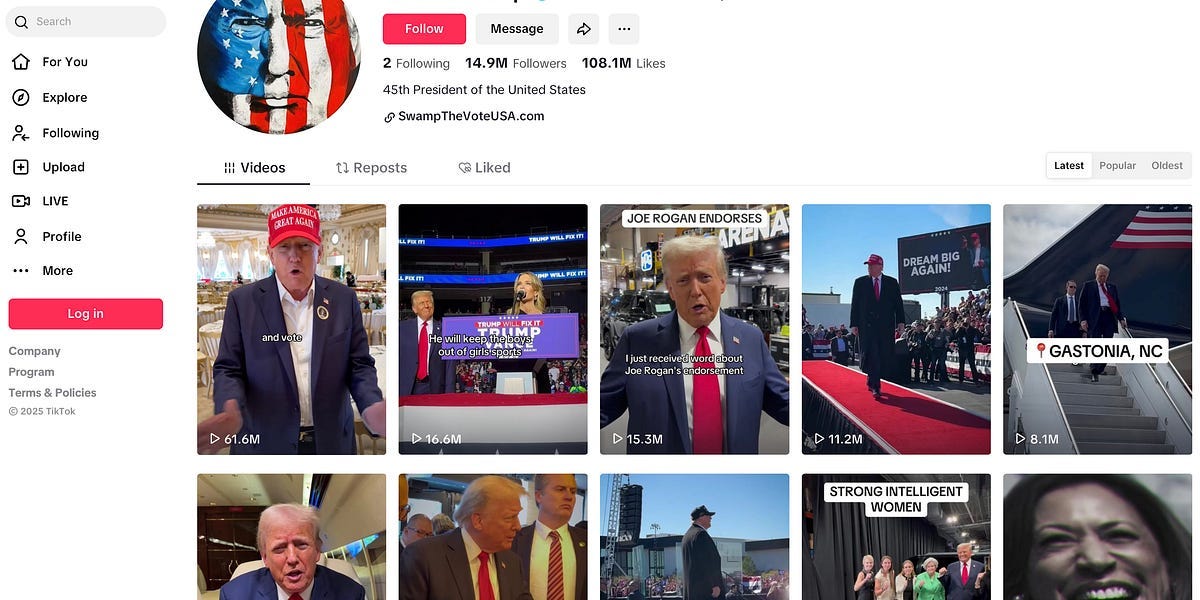Tap the Message button
The width and height of the screenshot is (1200, 600).
click(517, 29)
